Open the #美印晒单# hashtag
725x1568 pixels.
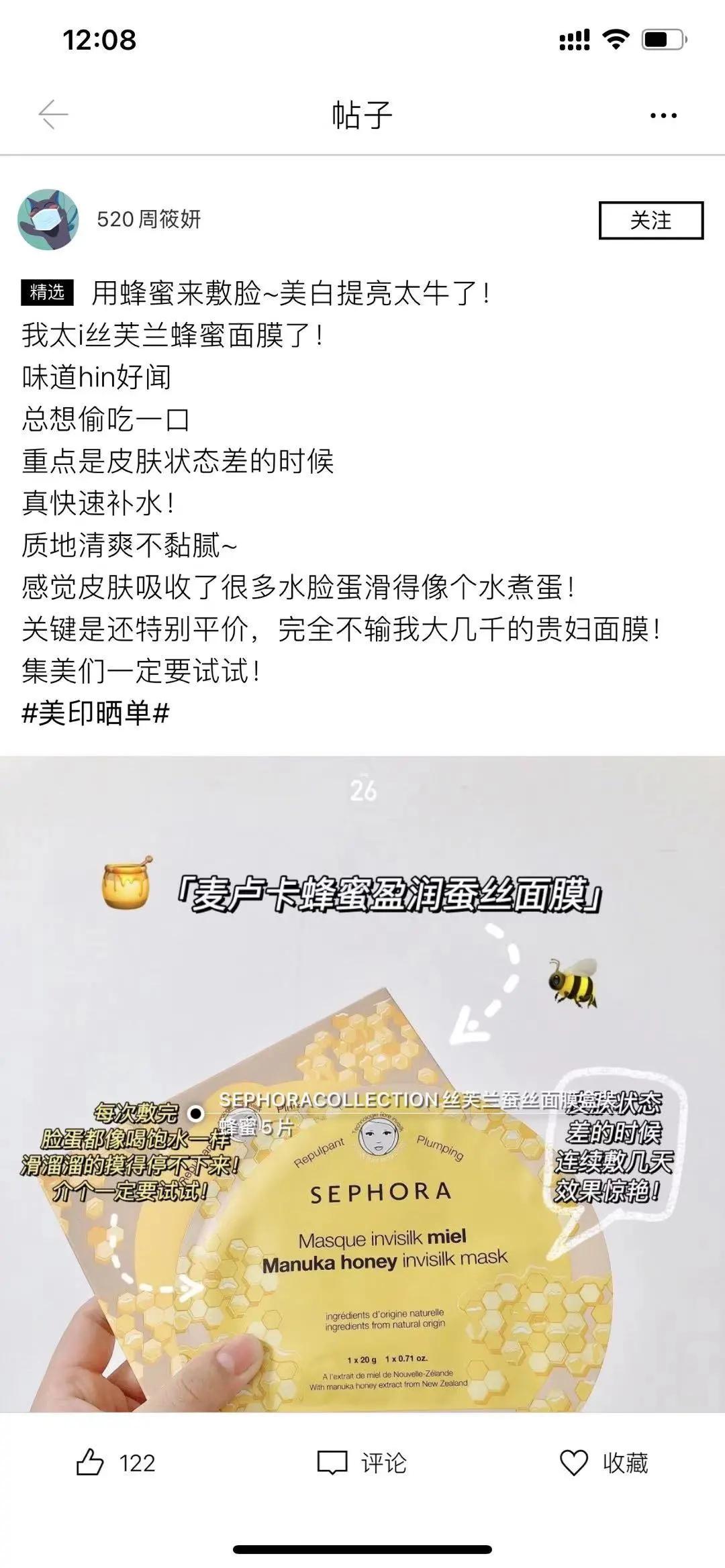coord(95,713)
